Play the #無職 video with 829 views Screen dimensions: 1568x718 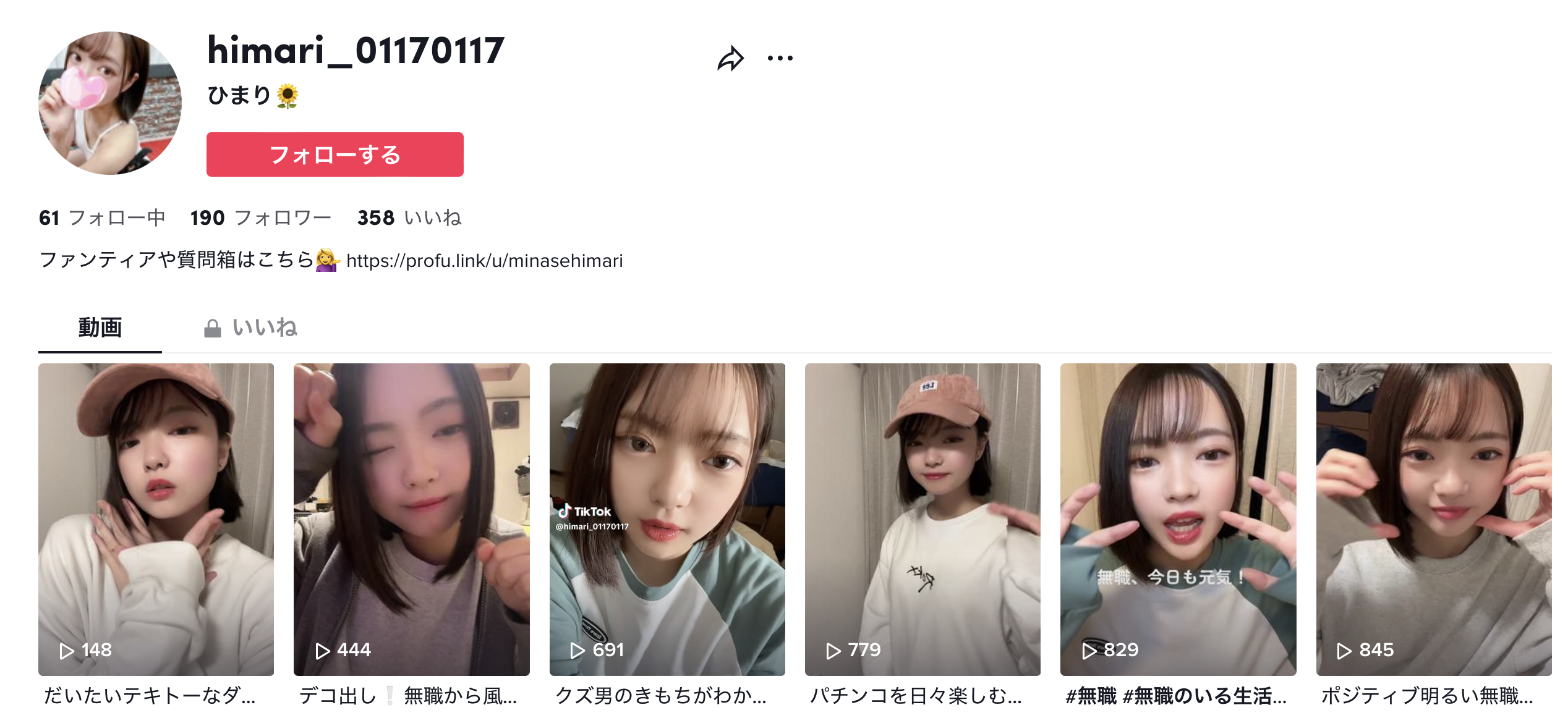pos(1178,519)
